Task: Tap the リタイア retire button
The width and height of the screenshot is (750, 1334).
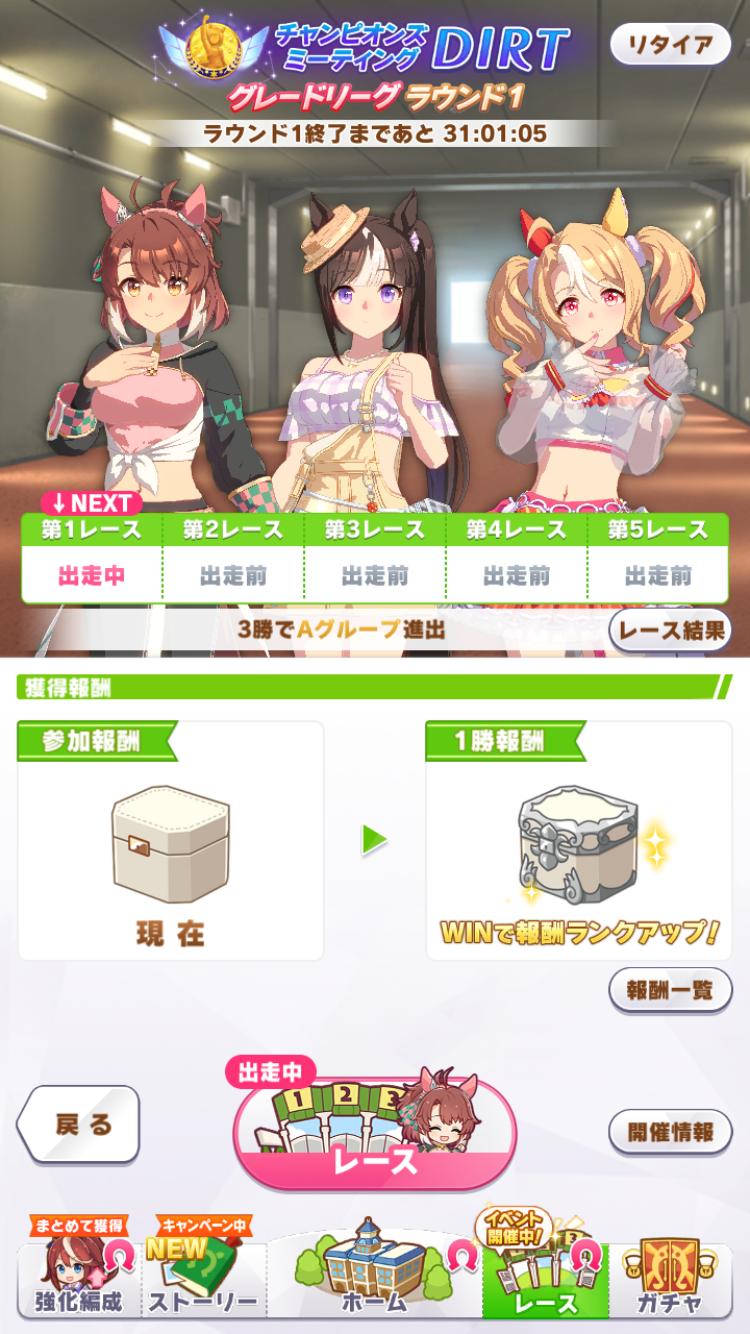Action: pyautogui.click(x=670, y=45)
